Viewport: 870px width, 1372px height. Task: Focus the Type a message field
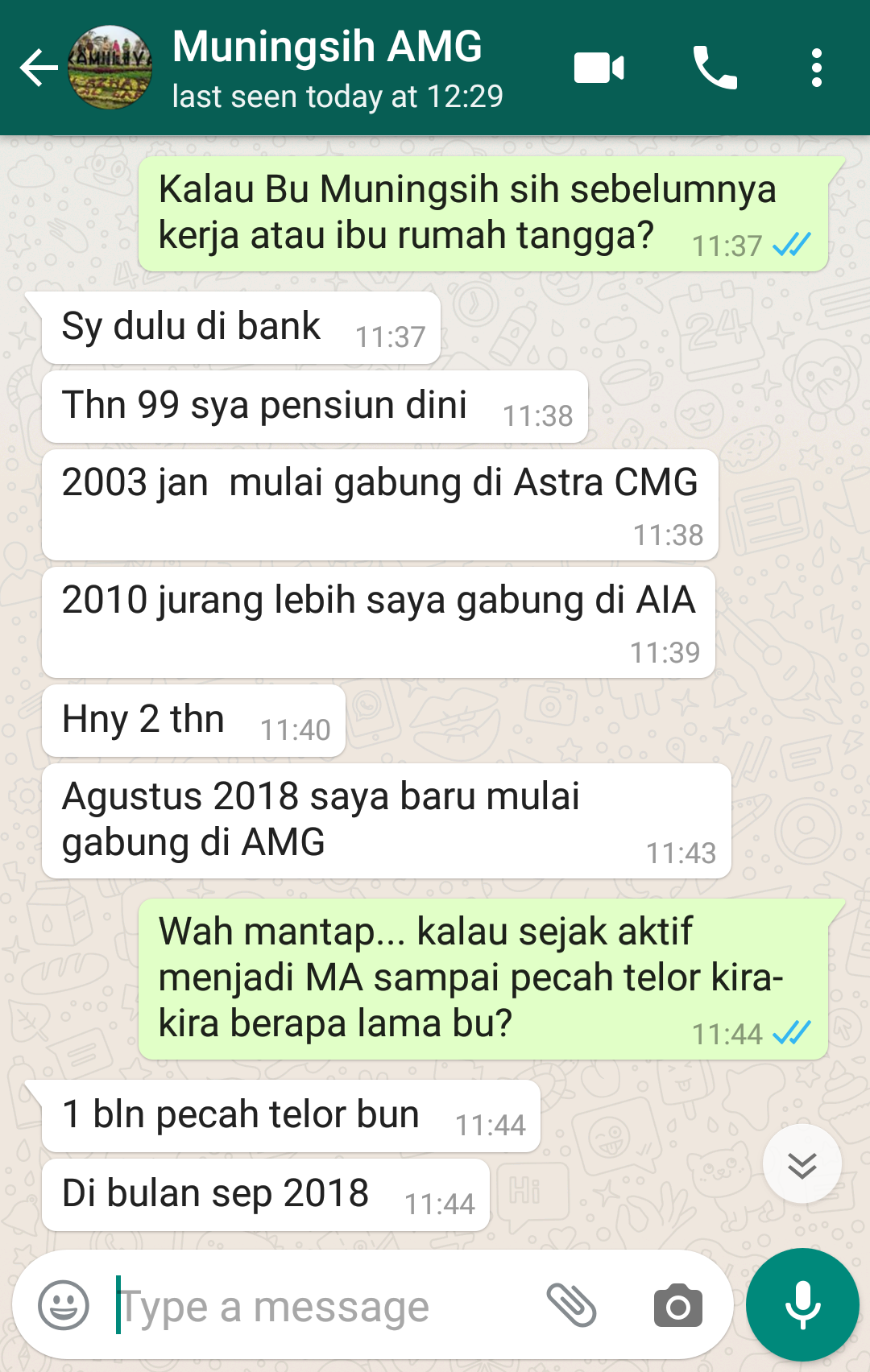322,1306
